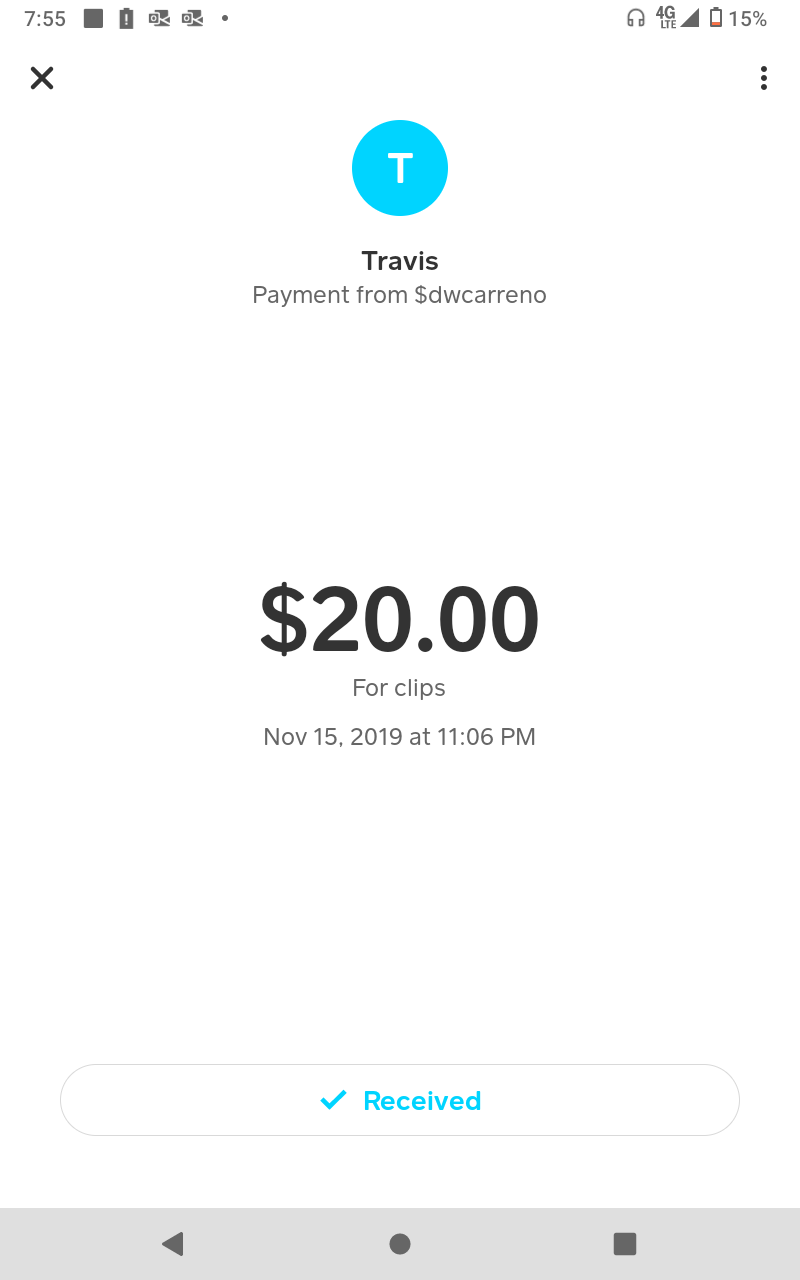Tap the Received status button
This screenshot has height=1280, width=800.
(400, 1100)
